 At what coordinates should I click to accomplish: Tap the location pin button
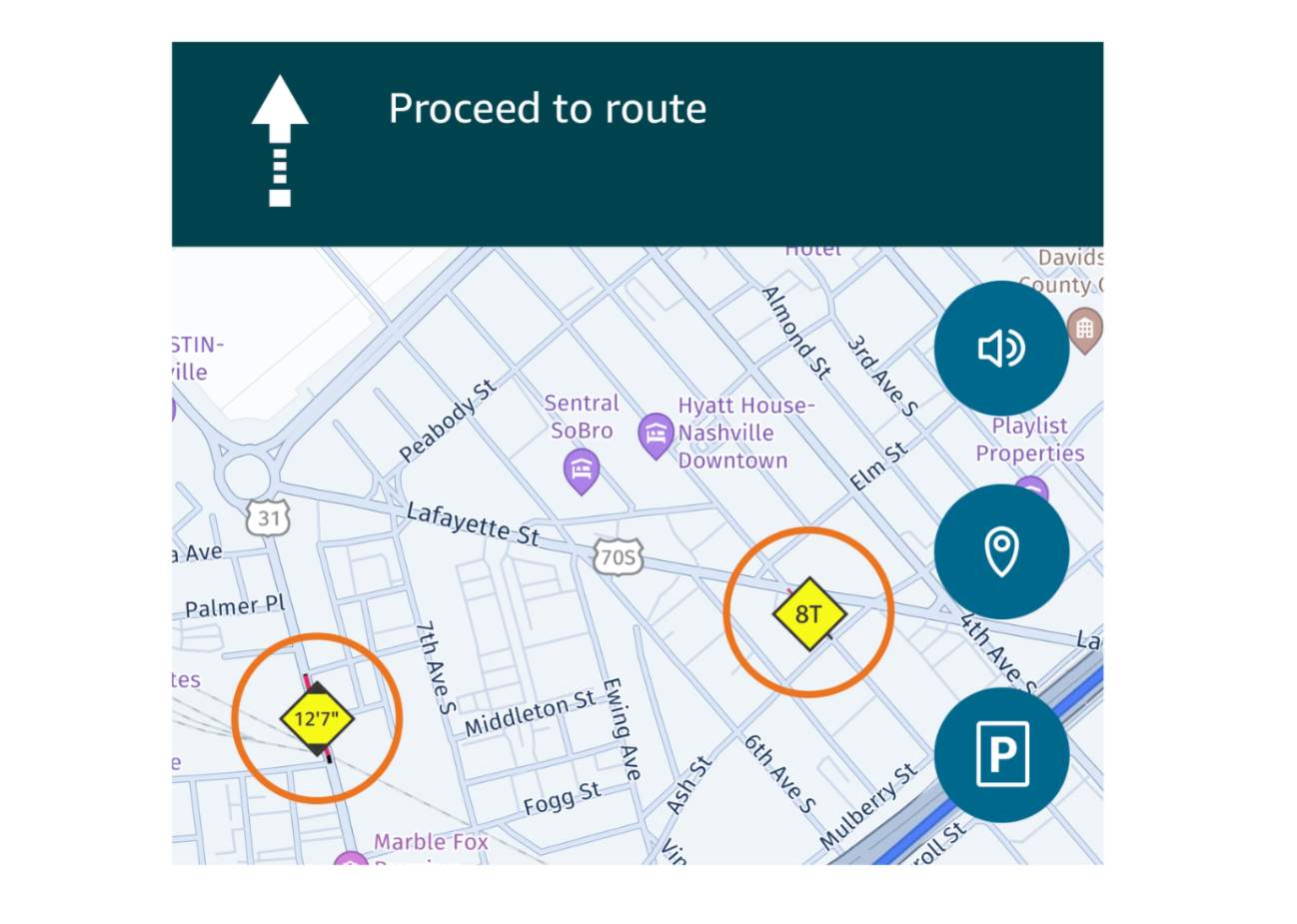1001,551
